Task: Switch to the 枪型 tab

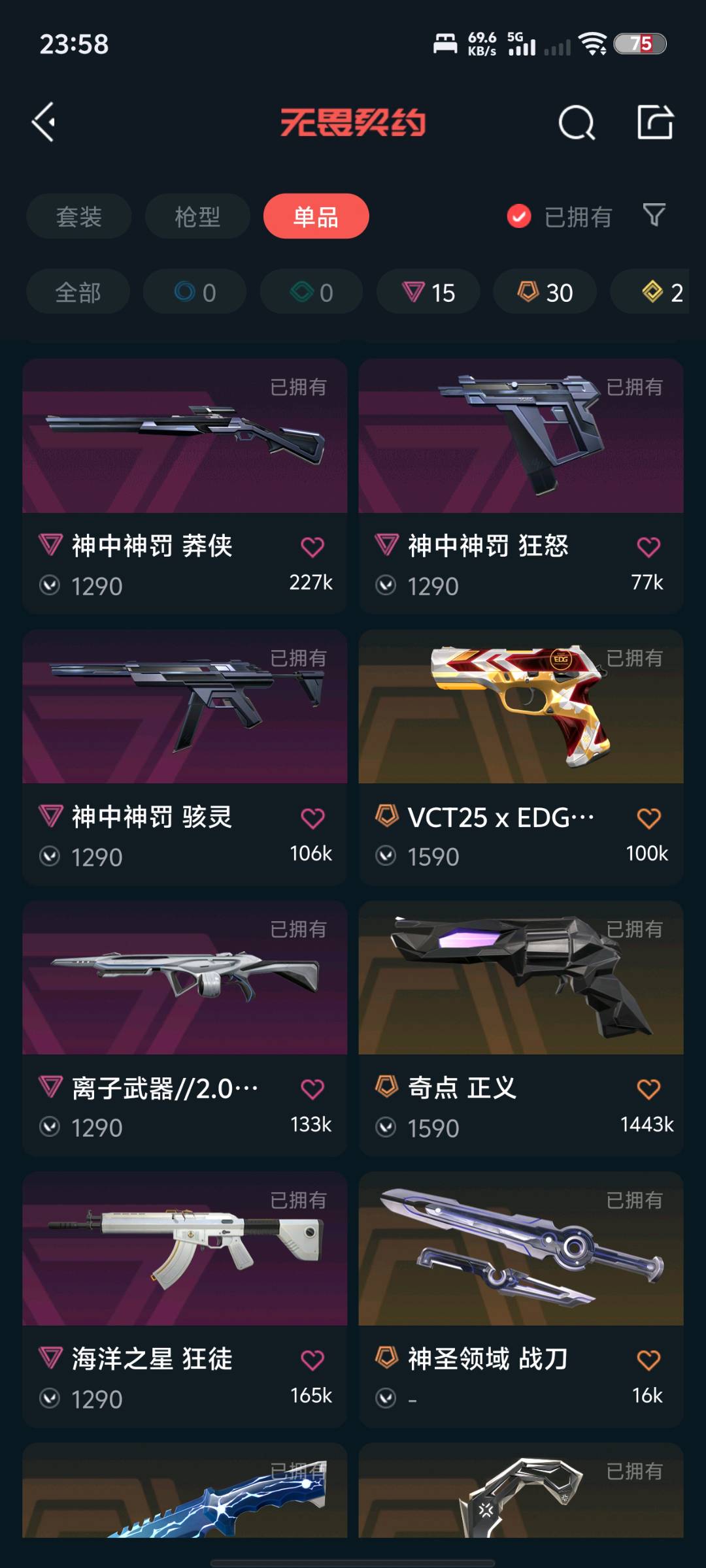Action: (197, 216)
